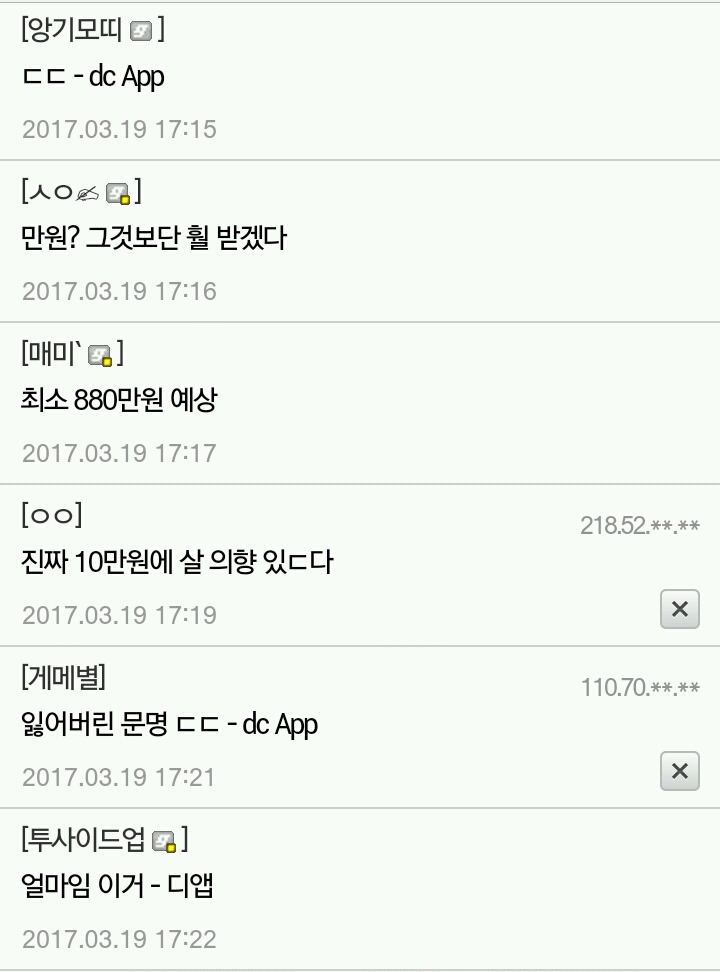720x972 pixels.
Task: Open 앙기모띠's gallog profile icon
Action: pyautogui.click(x=141, y=32)
